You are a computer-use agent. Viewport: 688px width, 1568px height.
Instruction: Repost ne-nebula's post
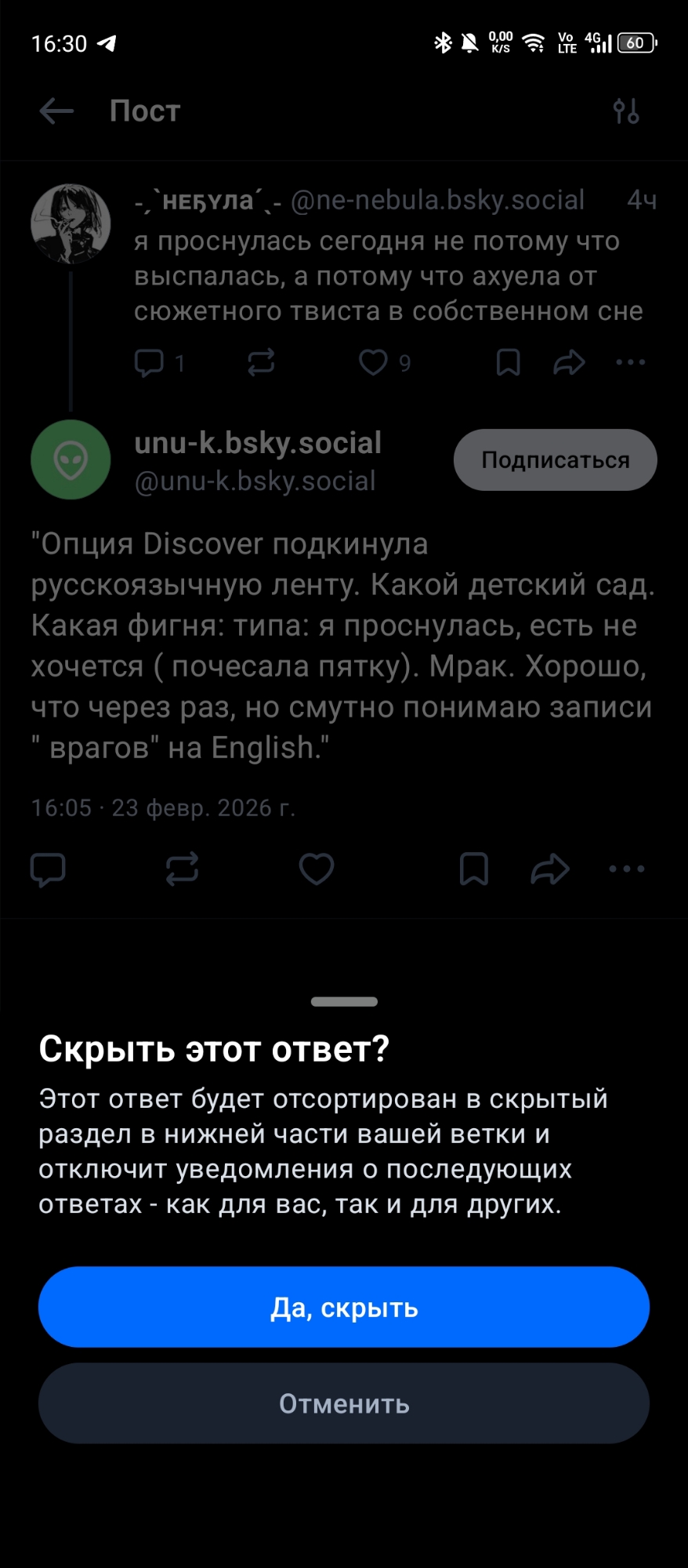(261, 362)
